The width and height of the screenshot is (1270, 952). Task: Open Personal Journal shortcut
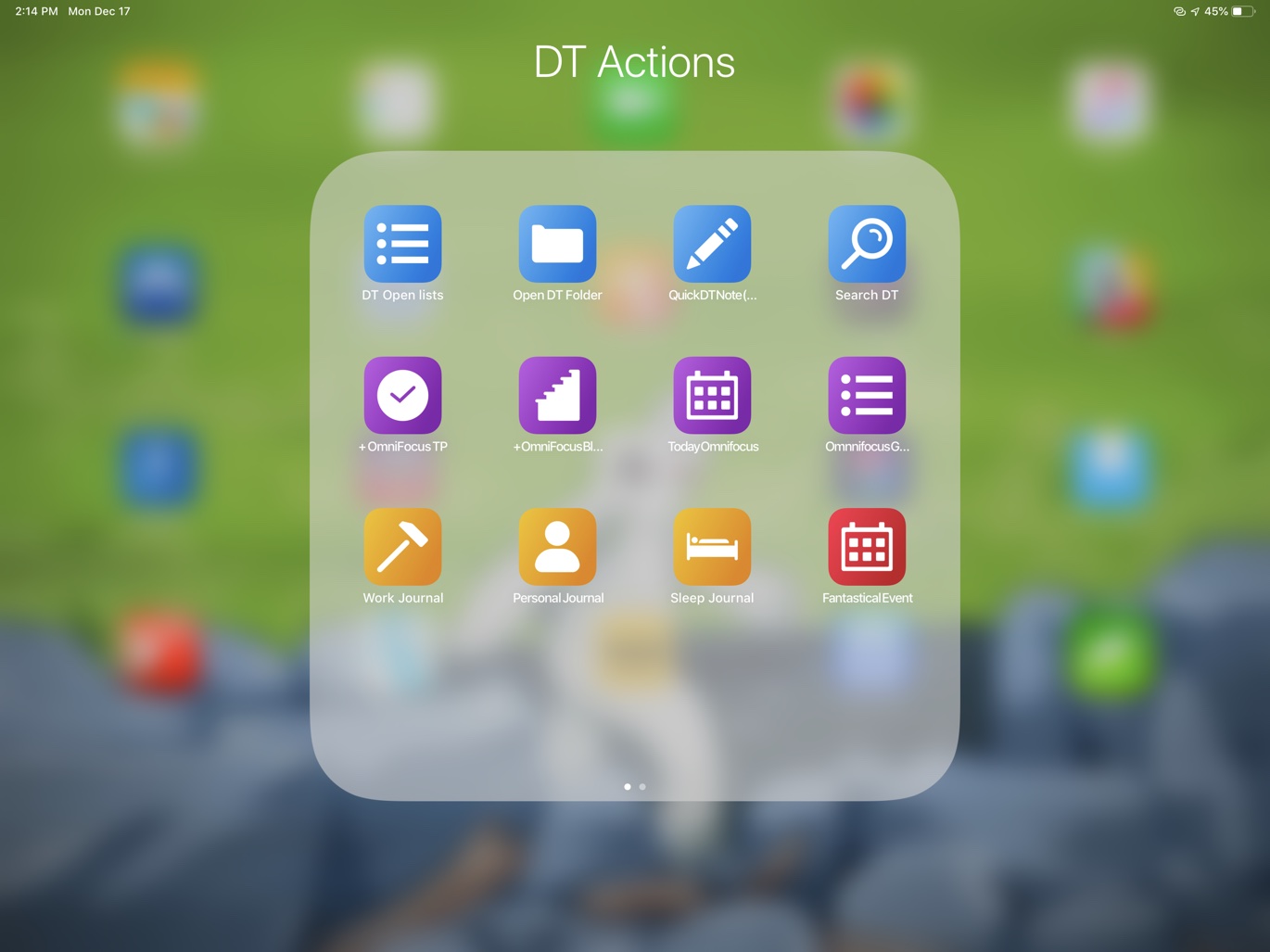(557, 547)
